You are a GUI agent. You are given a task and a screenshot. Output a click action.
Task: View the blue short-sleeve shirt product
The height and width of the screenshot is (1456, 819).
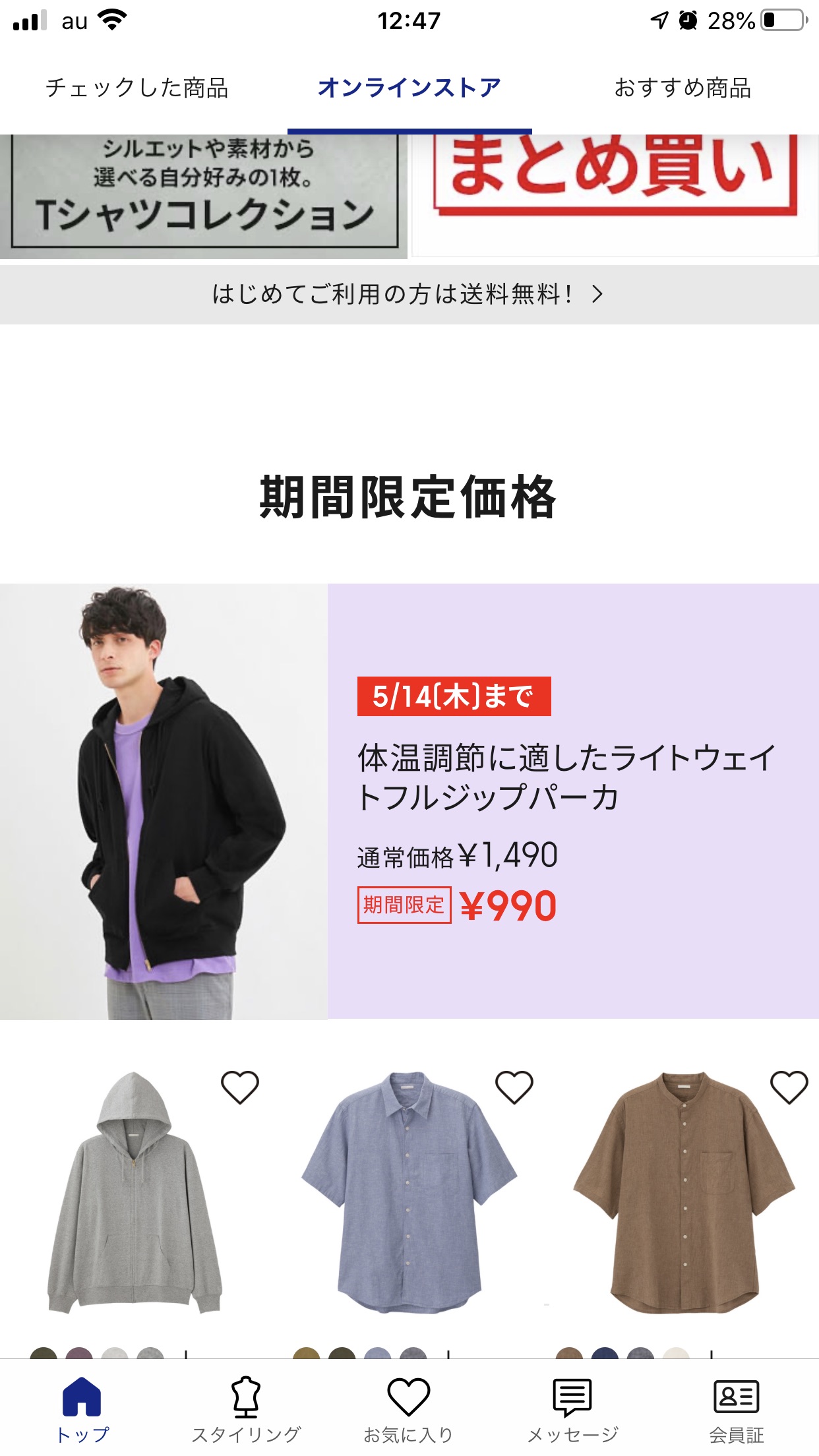pyautogui.click(x=409, y=1193)
